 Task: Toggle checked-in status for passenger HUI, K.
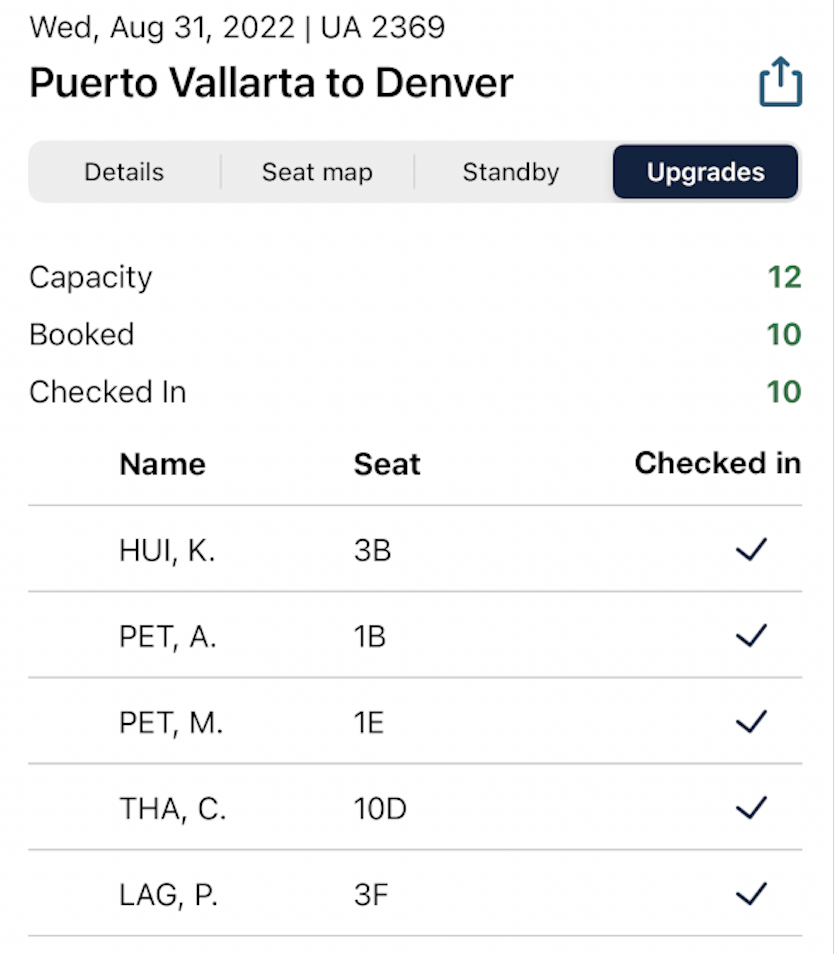tap(751, 549)
